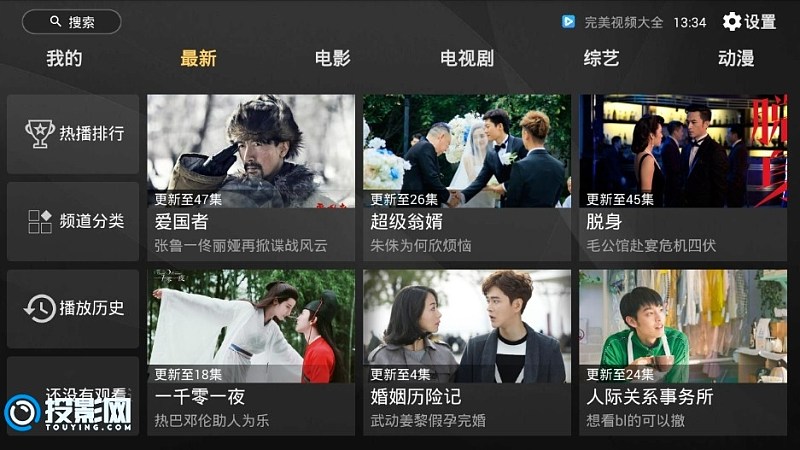Open the show 爱国者
Screen dimensions: 800x450
[x=251, y=165]
